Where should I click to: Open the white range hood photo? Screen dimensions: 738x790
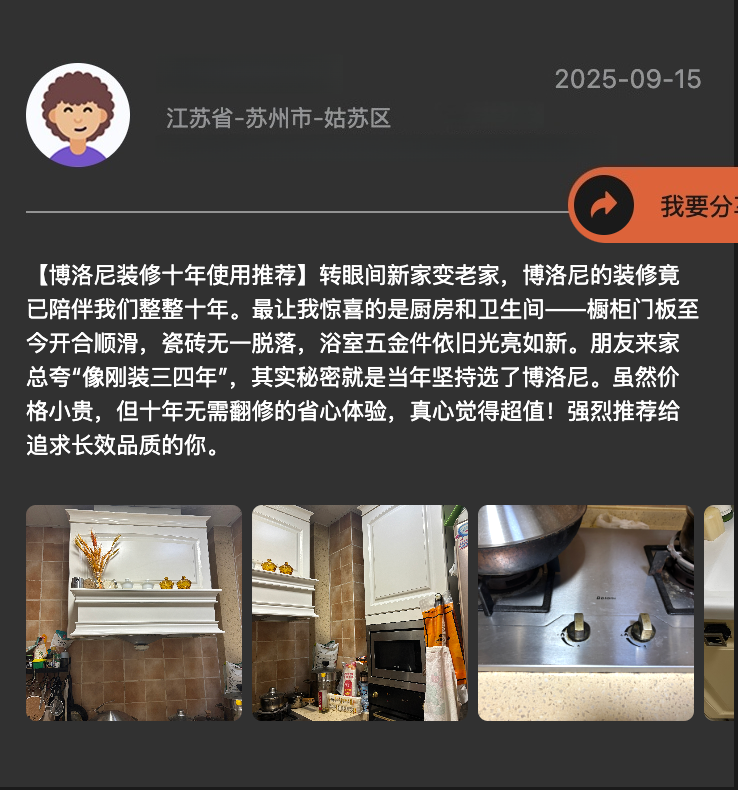pyautogui.click(x=134, y=612)
